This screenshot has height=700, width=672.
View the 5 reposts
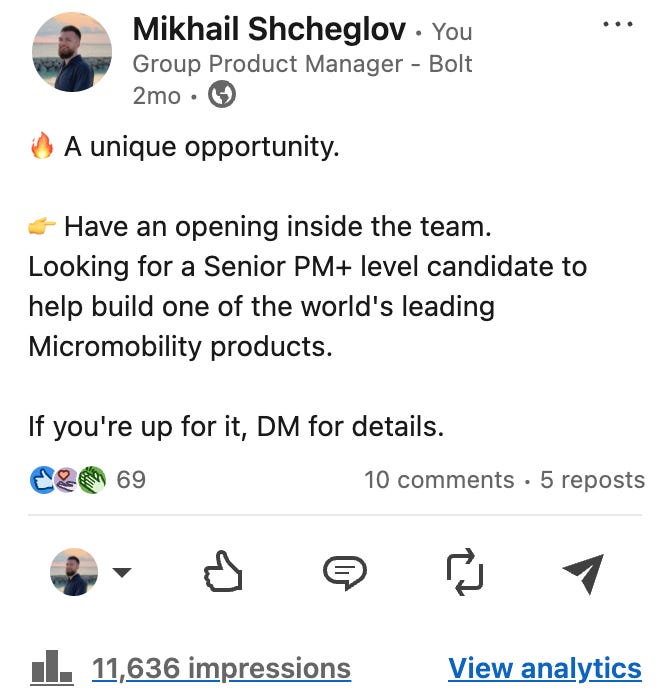(x=593, y=480)
